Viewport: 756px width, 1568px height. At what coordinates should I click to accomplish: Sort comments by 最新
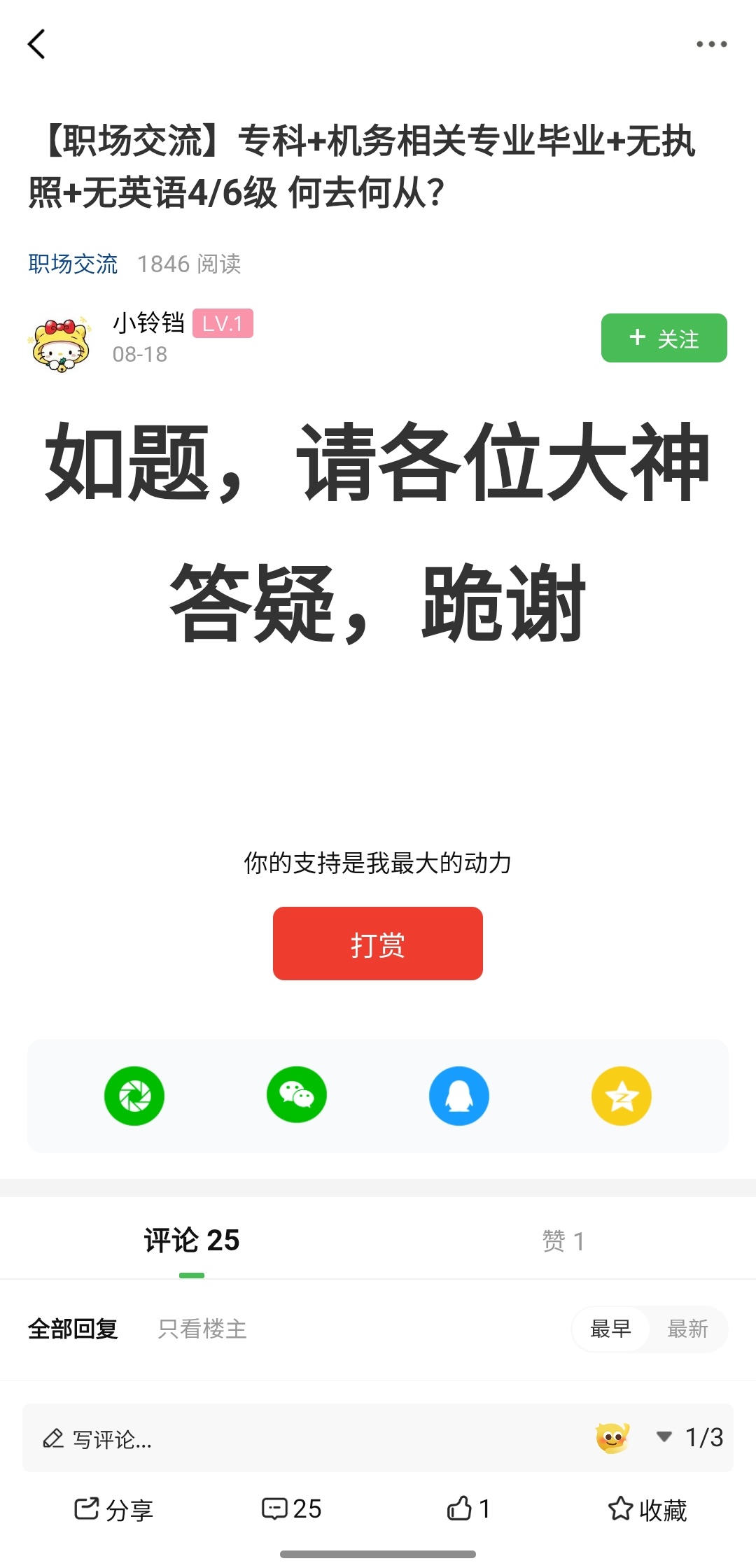click(x=687, y=1329)
